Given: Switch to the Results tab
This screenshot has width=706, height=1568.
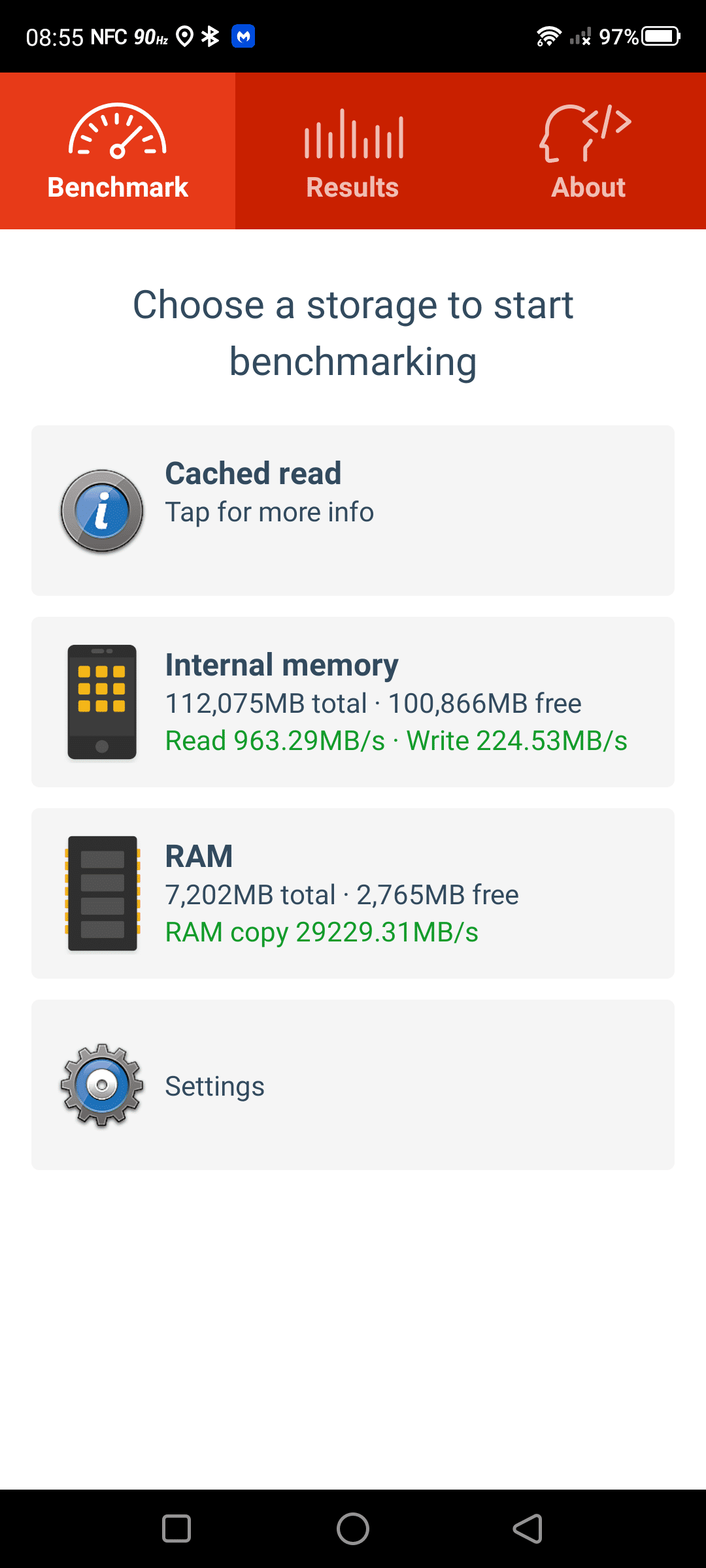Looking at the screenshot, I should (353, 151).
